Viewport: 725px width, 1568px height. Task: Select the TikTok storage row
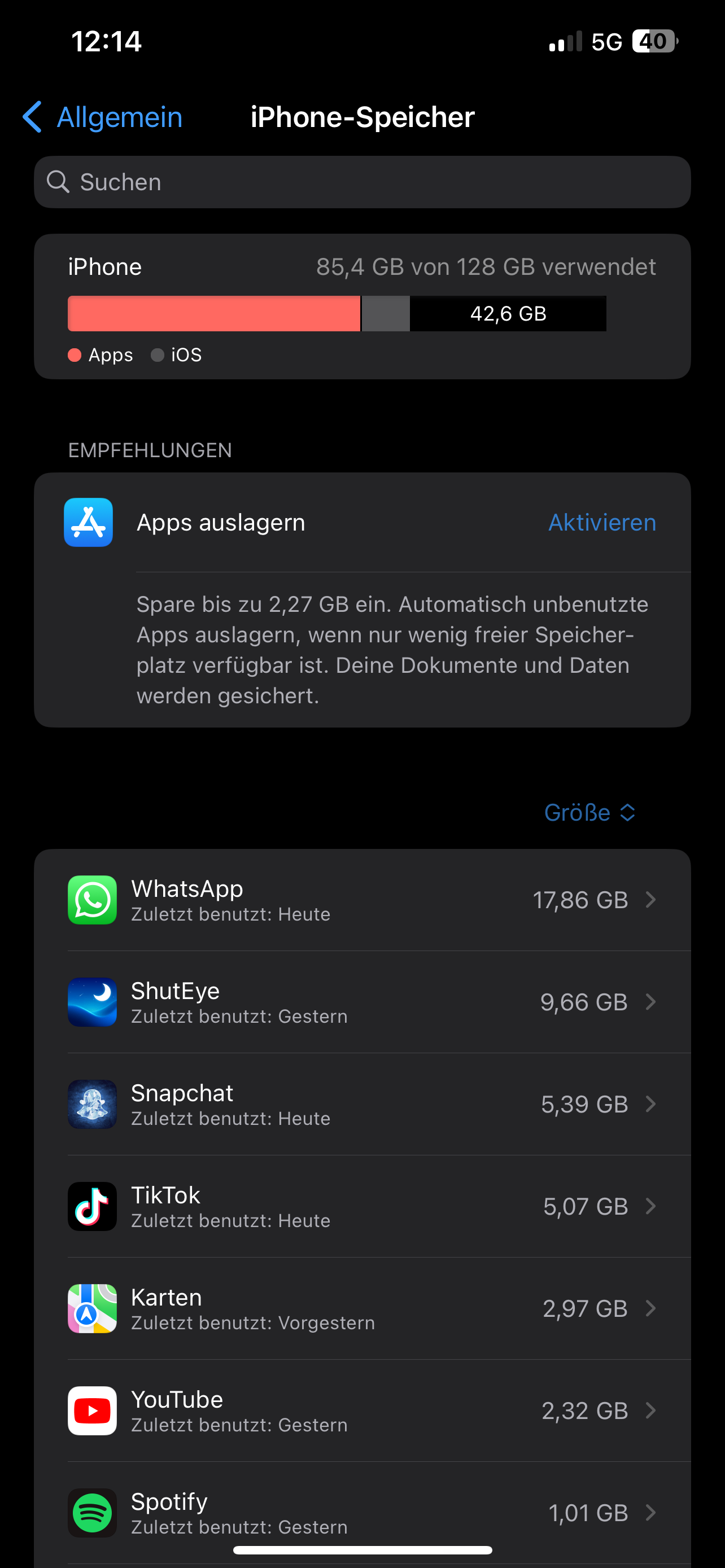tap(362, 1207)
